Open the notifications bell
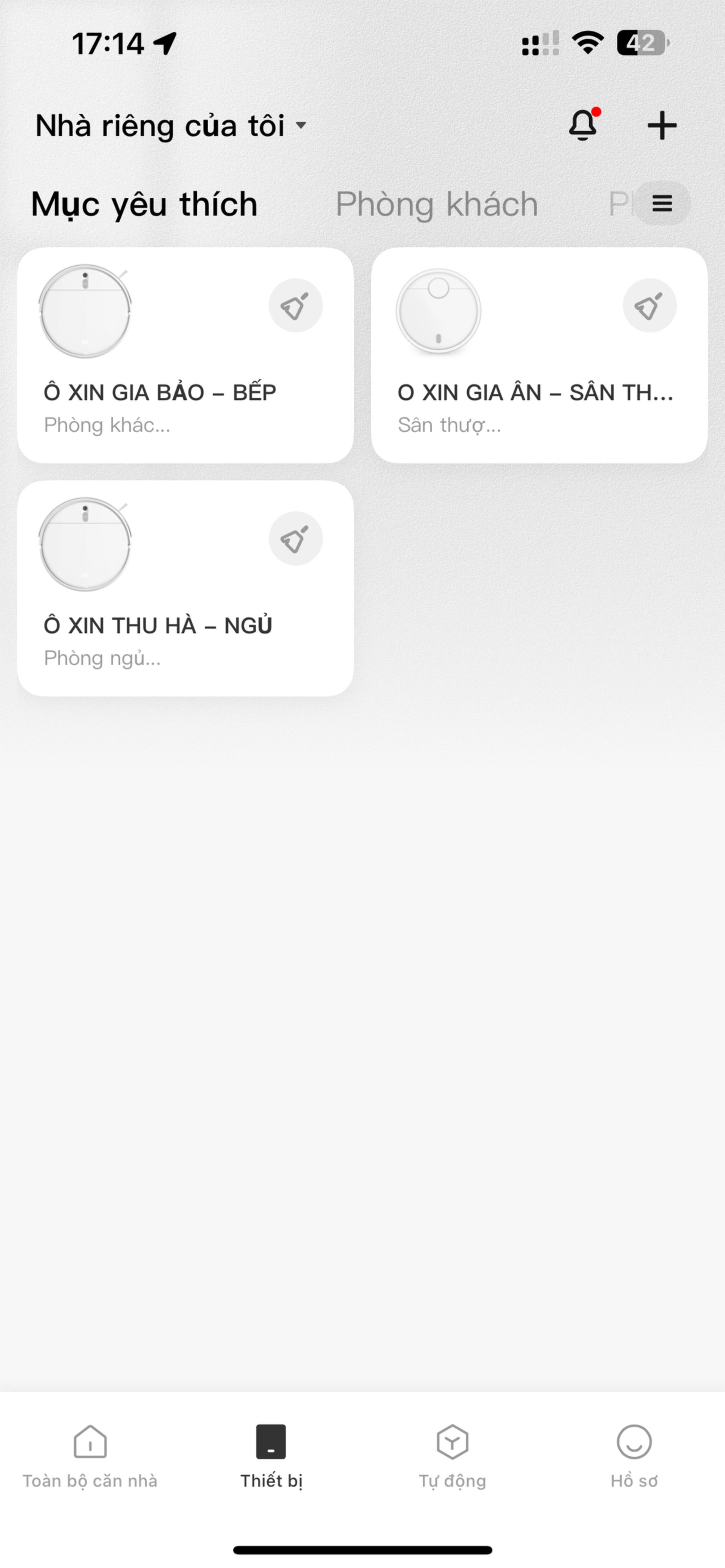The height and width of the screenshot is (1568, 725). (x=583, y=125)
